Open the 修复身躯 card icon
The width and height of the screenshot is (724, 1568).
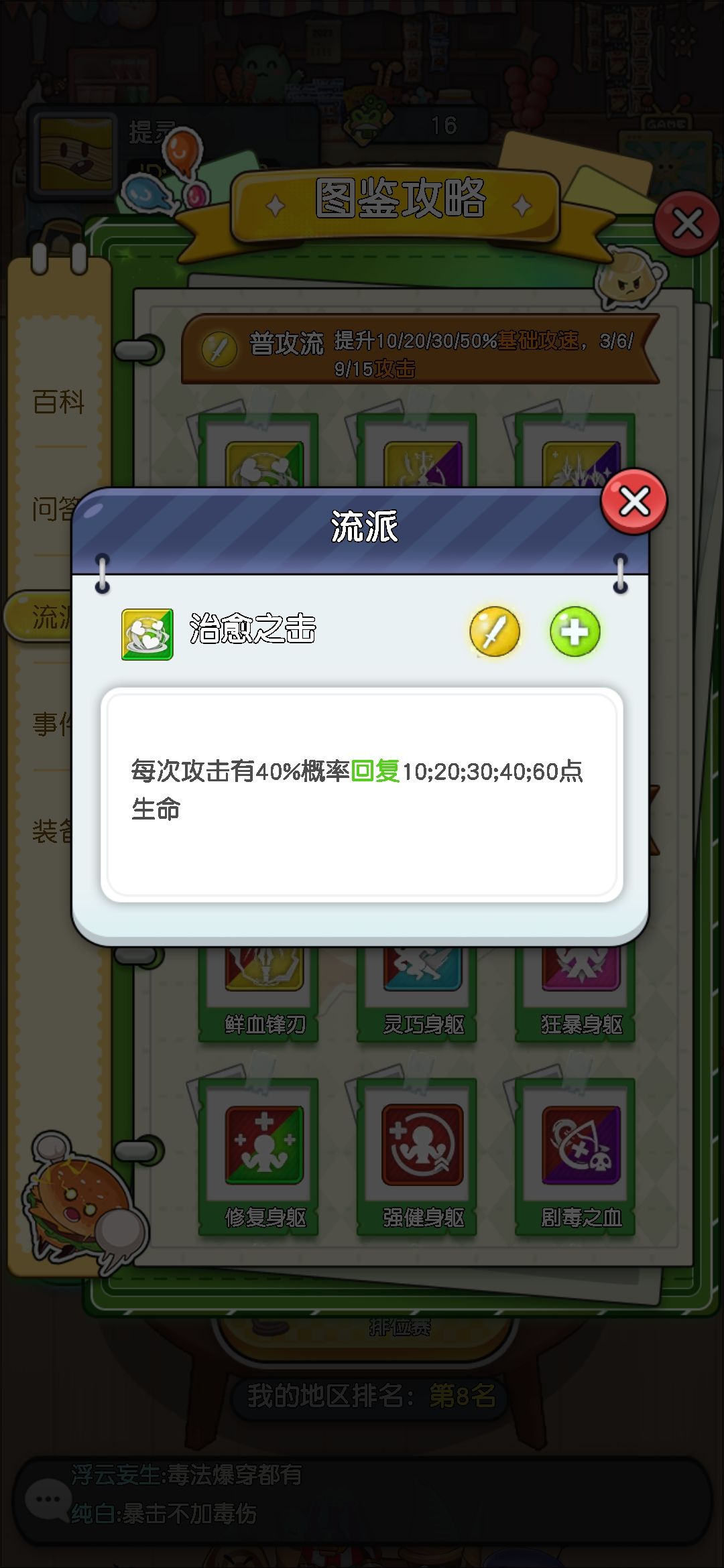[x=265, y=1147]
